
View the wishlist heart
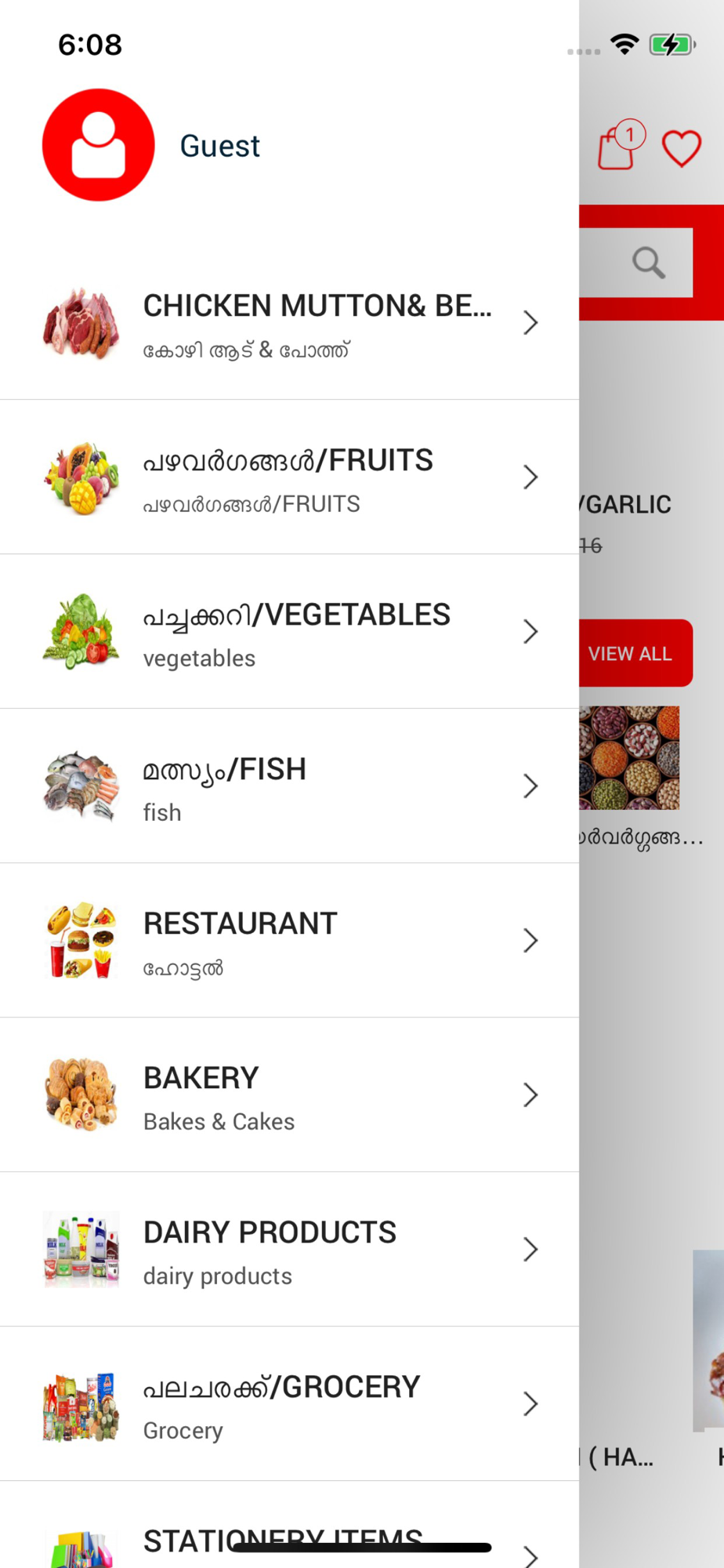click(682, 148)
